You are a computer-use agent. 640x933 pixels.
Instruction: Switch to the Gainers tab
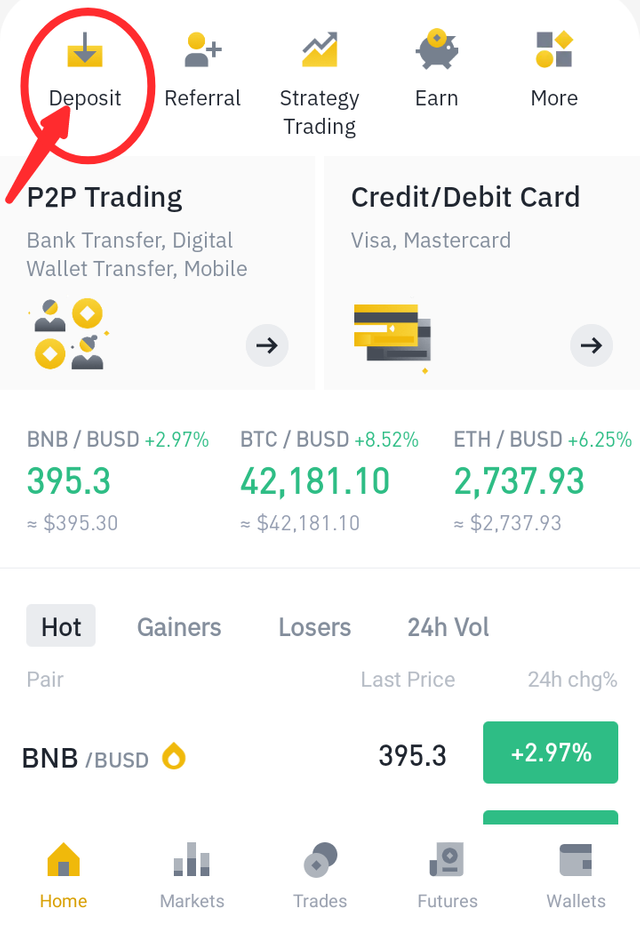point(179,627)
